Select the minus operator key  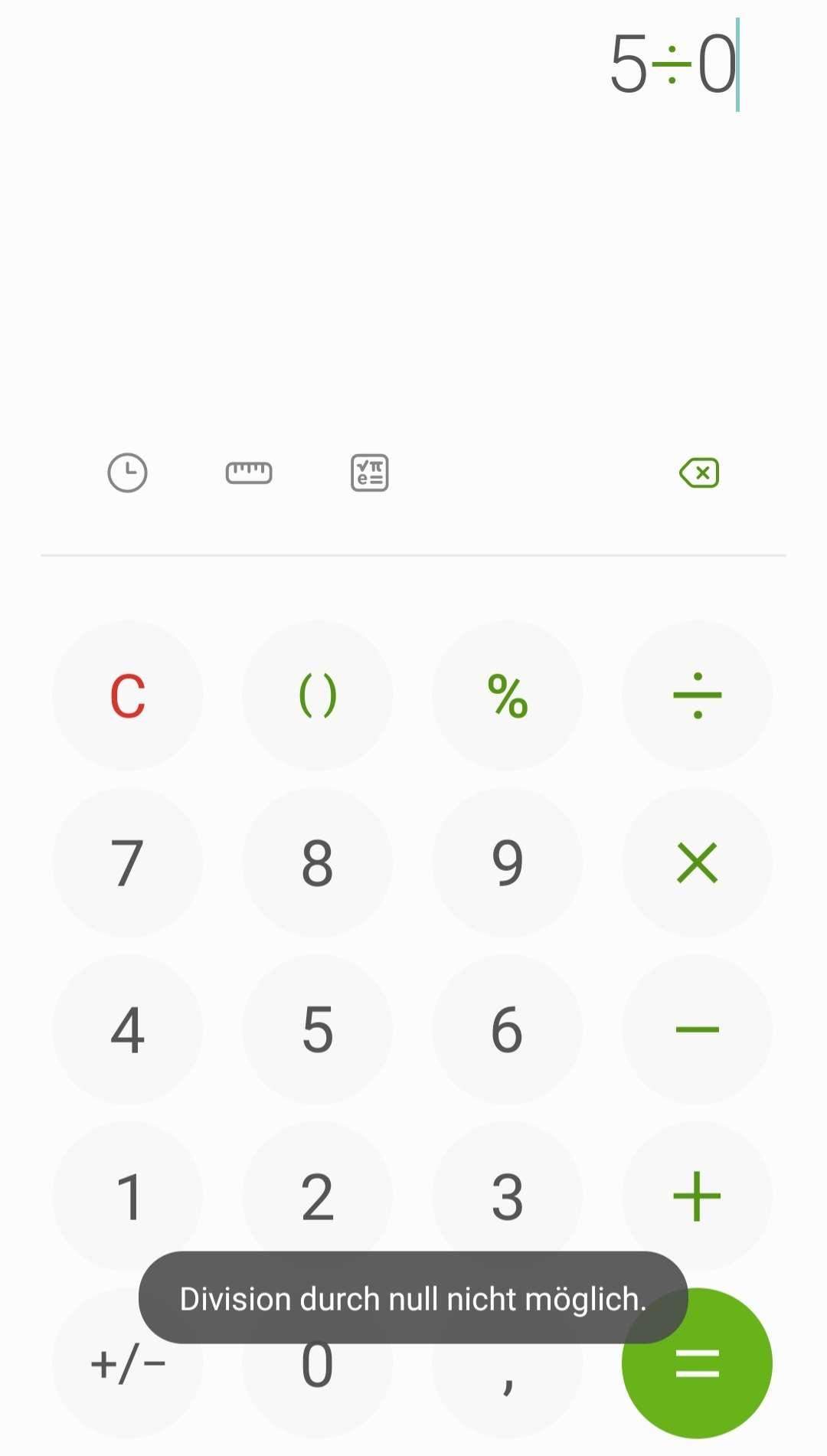[x=698, y=1029]
